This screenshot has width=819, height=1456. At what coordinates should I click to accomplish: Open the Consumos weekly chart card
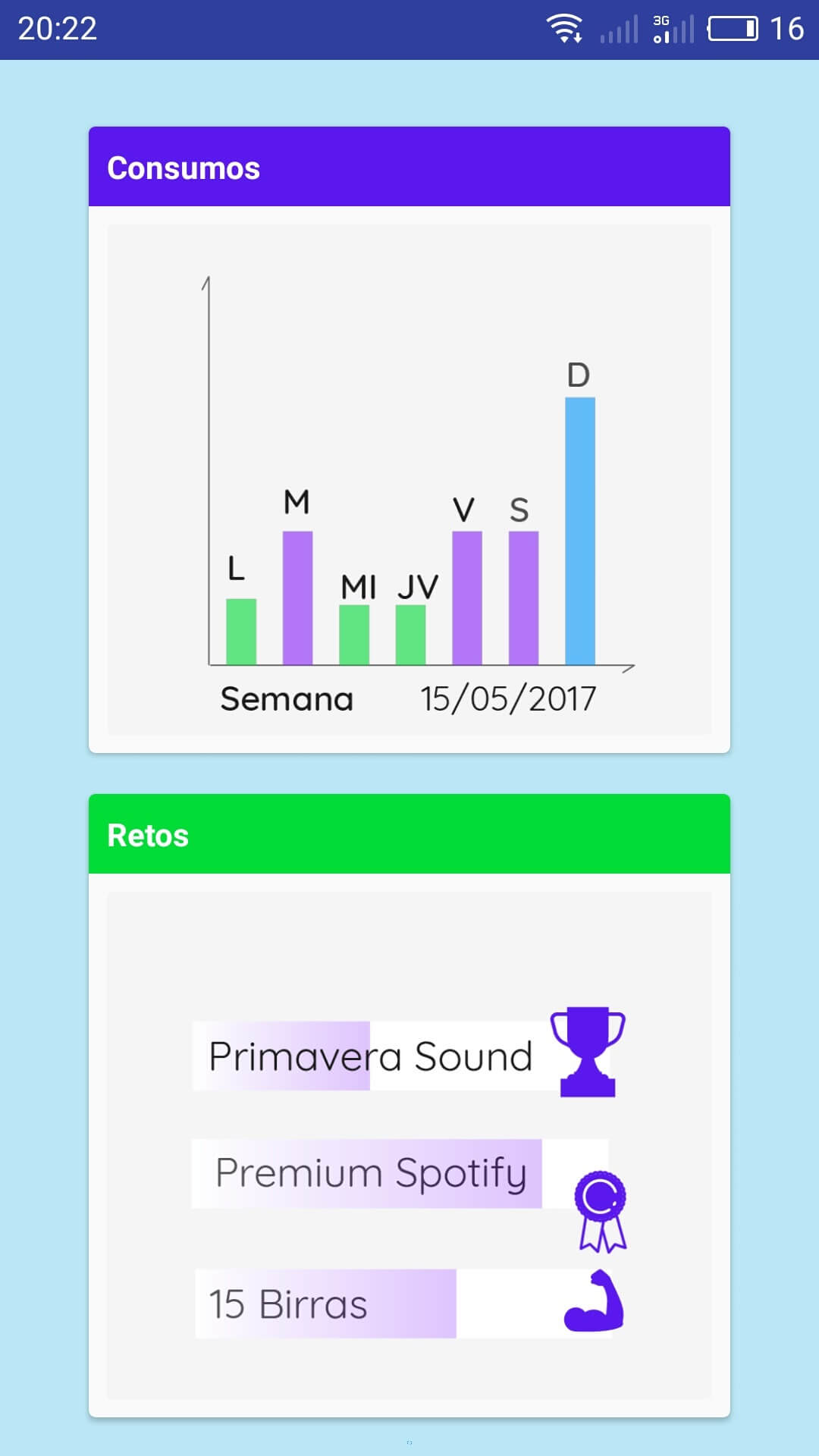click(409, 440)
